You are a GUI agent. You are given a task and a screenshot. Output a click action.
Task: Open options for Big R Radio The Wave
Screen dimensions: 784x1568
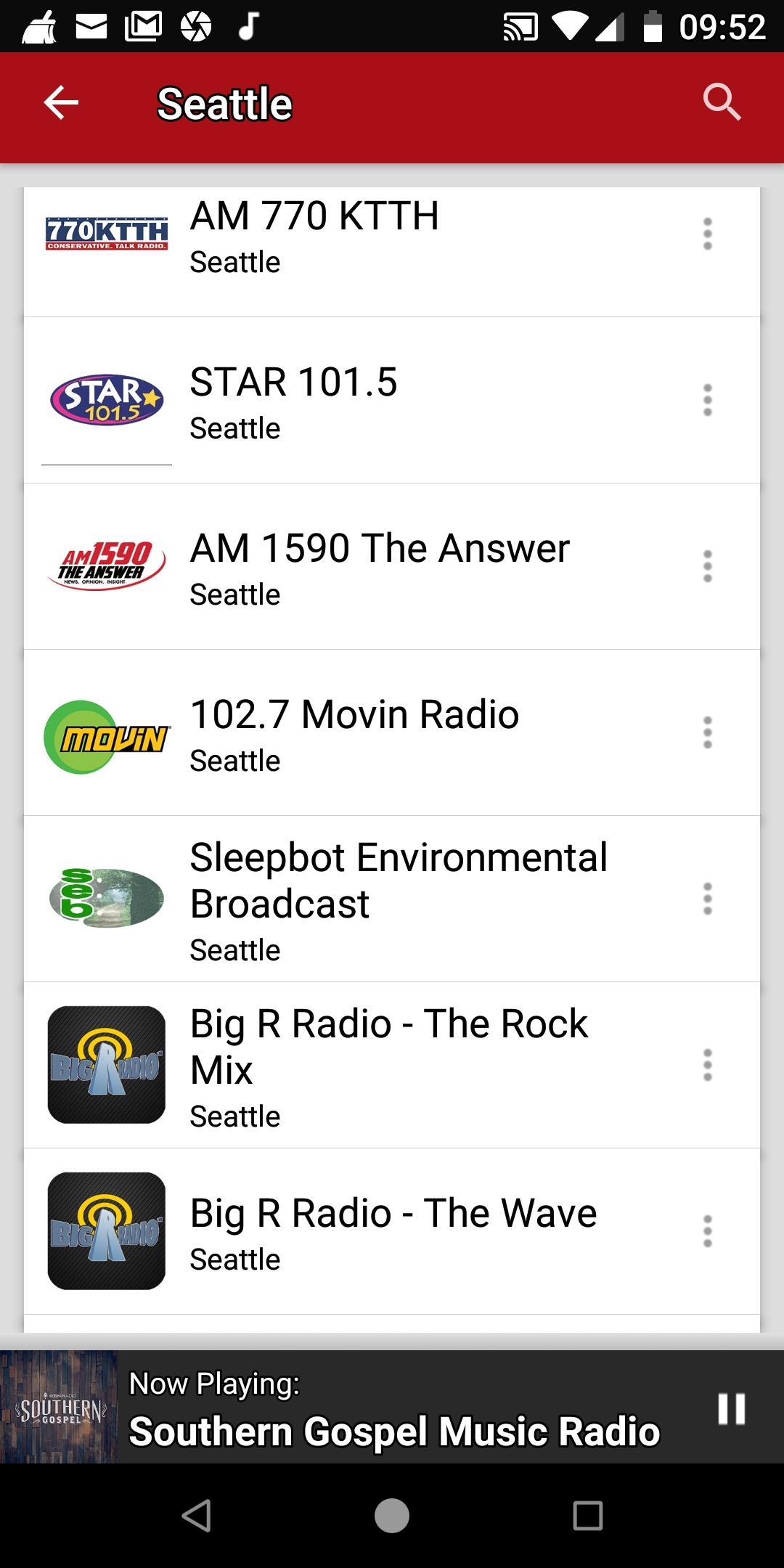pyautogui.click(x=708, y=1231)
